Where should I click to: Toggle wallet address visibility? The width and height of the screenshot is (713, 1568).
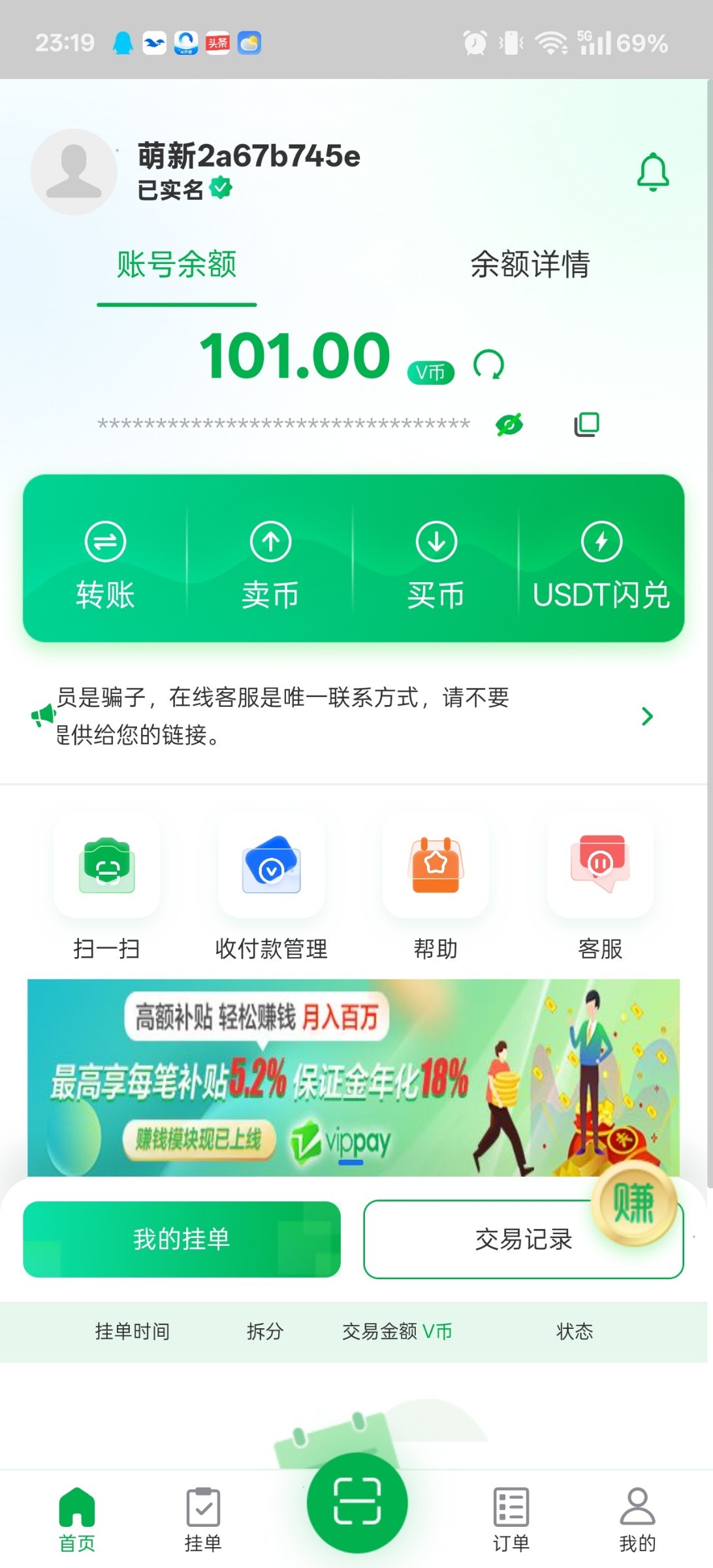[509, 425]
